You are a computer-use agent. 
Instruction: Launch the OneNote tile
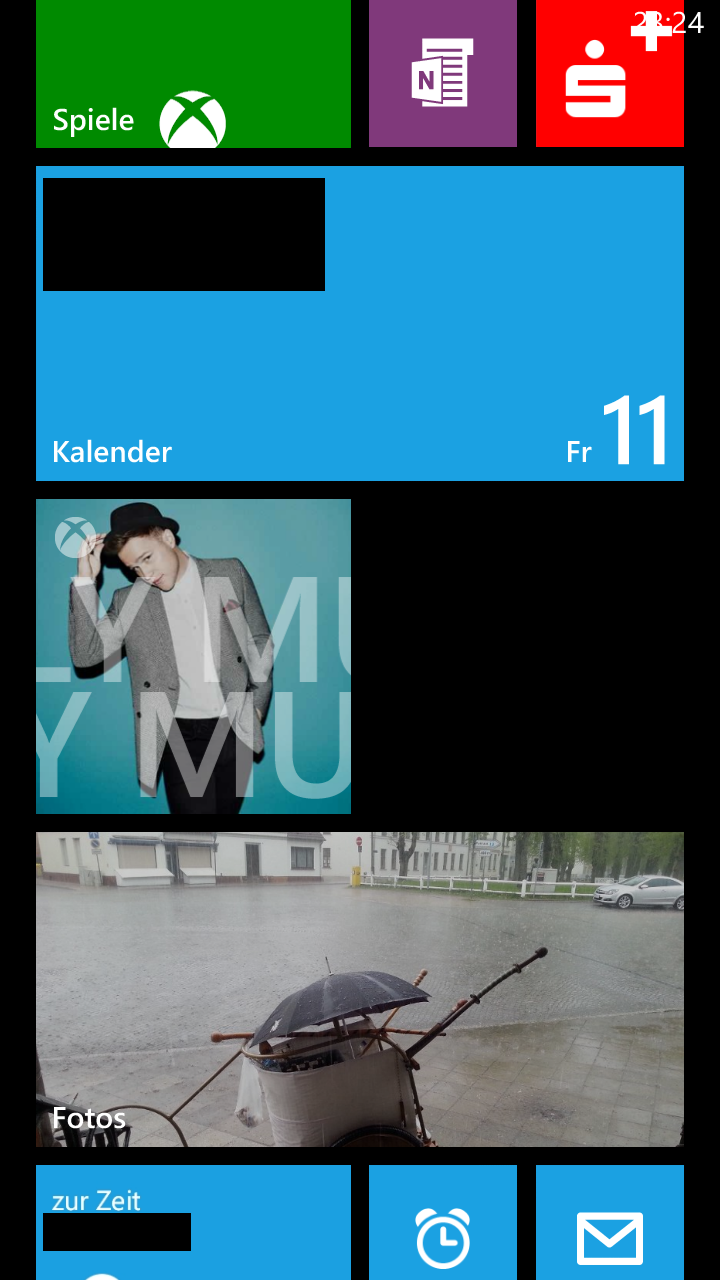pos(443,74)
